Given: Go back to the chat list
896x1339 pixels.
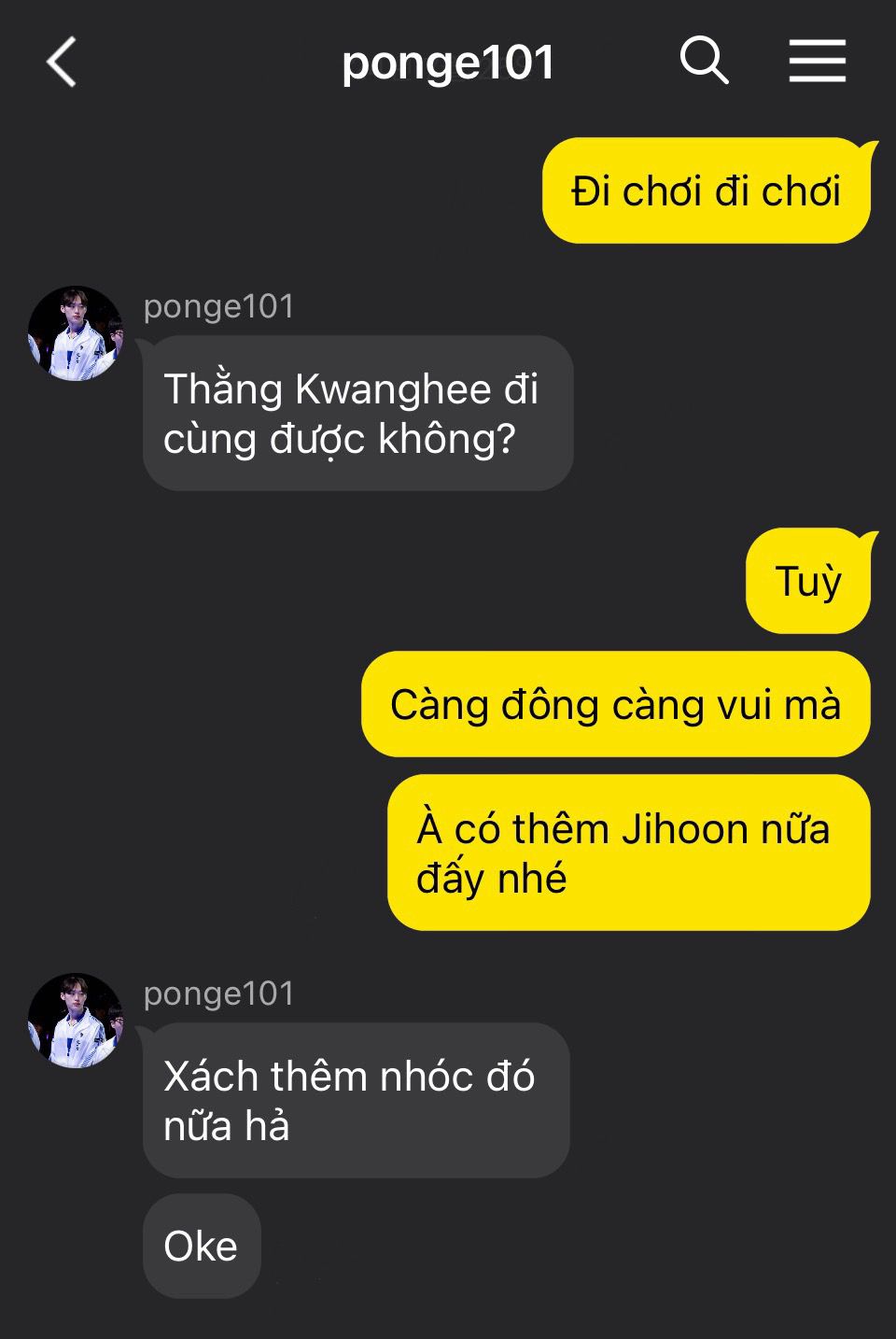Looking at the screenshot, I should [x=62, y=63].
